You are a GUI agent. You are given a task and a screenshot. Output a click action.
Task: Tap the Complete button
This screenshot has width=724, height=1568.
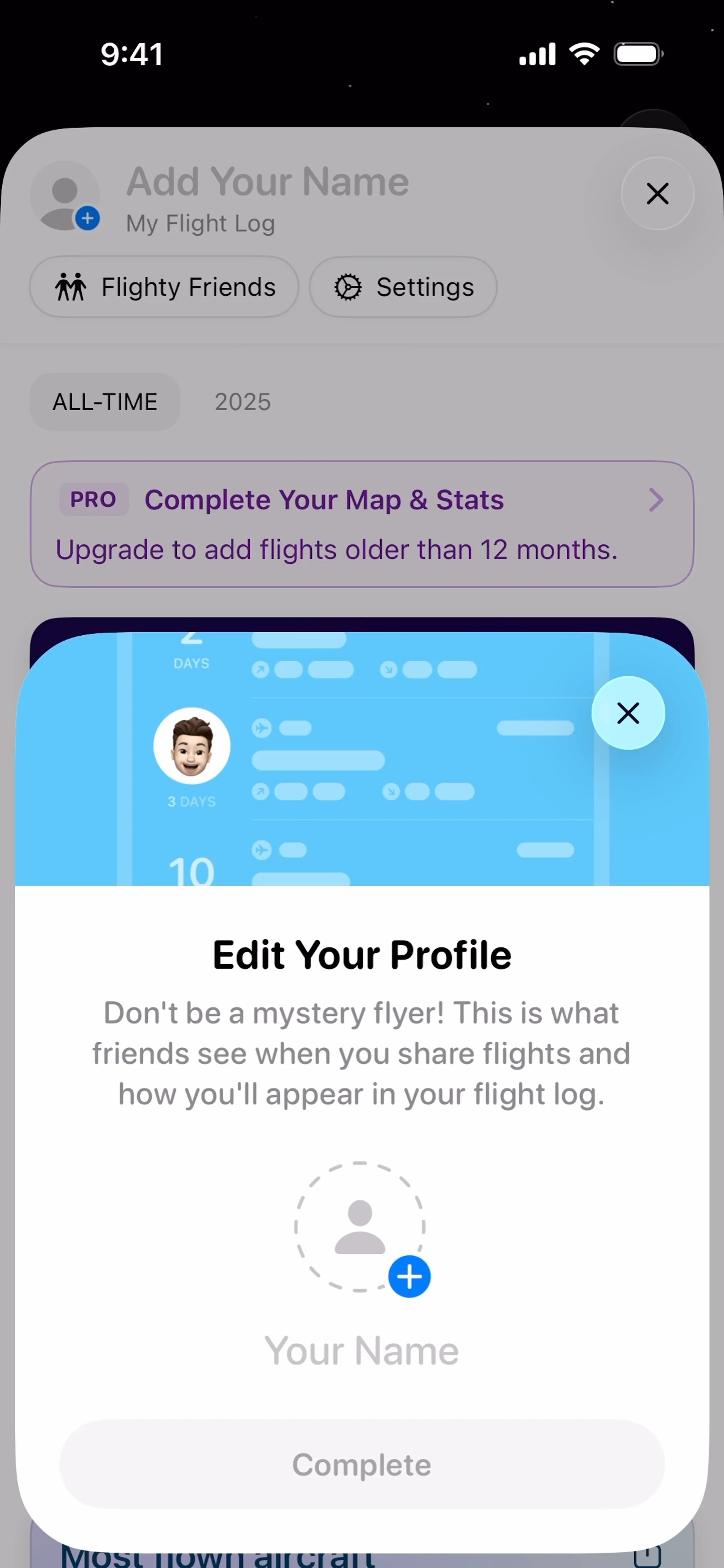362,1464
